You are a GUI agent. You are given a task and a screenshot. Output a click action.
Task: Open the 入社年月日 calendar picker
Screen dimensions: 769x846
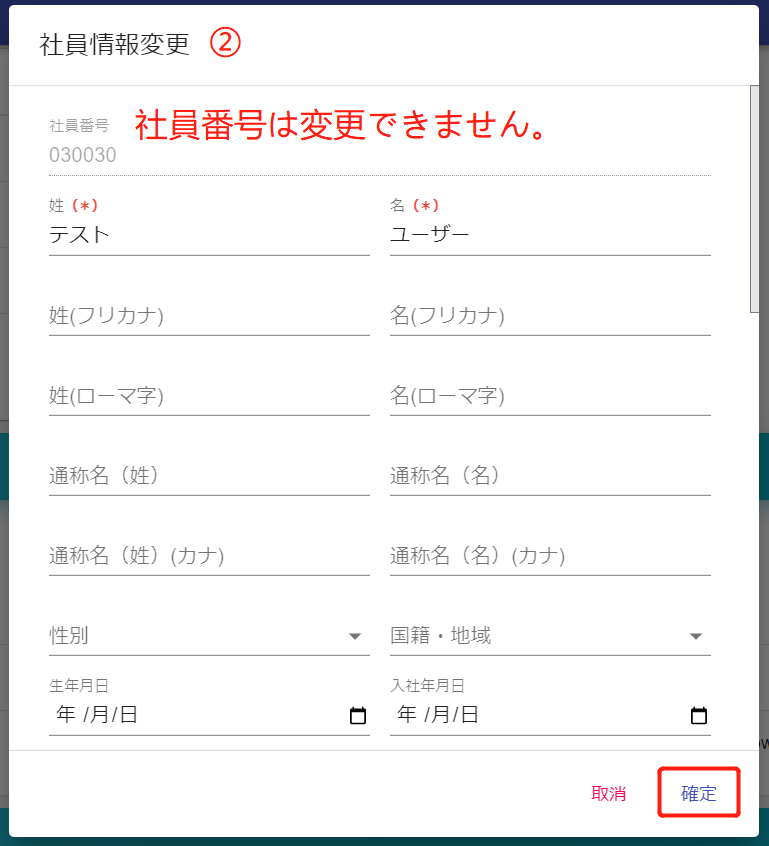click(699, 716)
